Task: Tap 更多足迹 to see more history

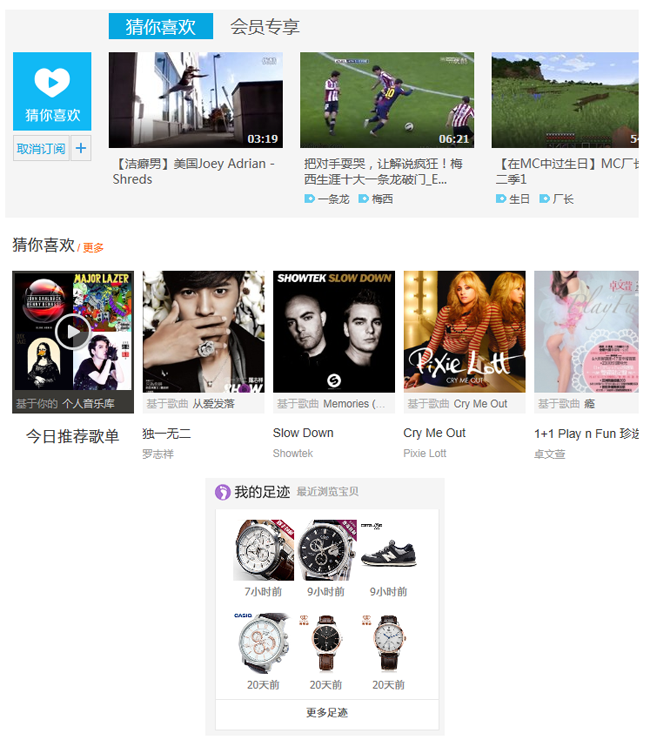Action: pos(327,713)
